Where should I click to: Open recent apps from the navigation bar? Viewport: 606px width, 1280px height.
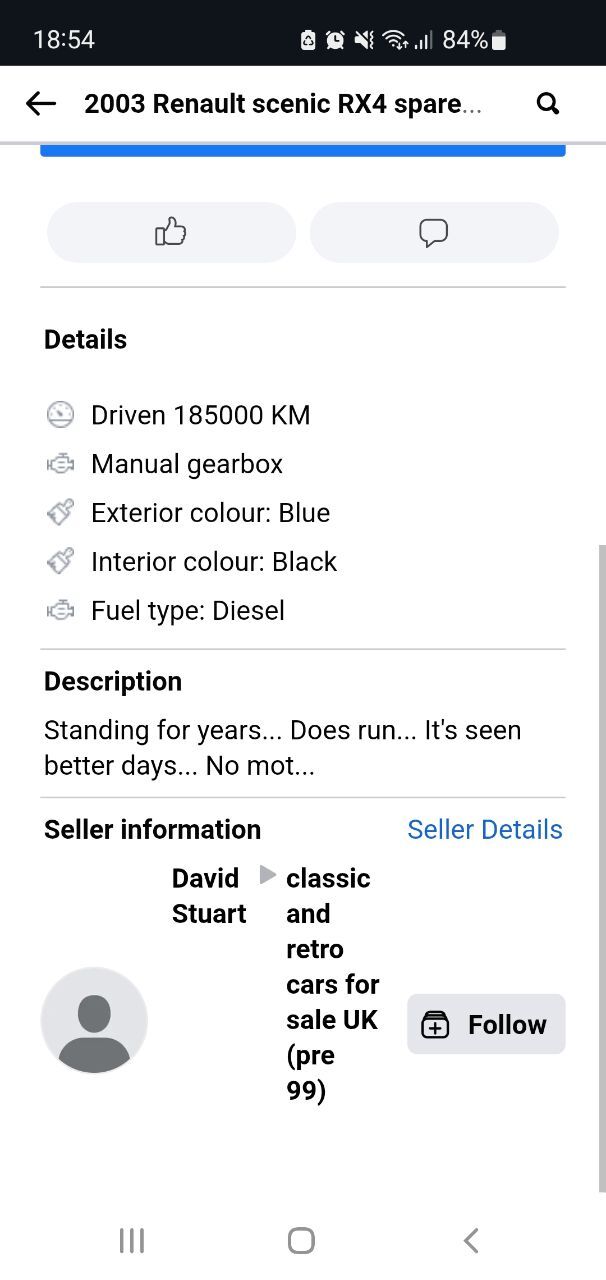(132, 1241)
